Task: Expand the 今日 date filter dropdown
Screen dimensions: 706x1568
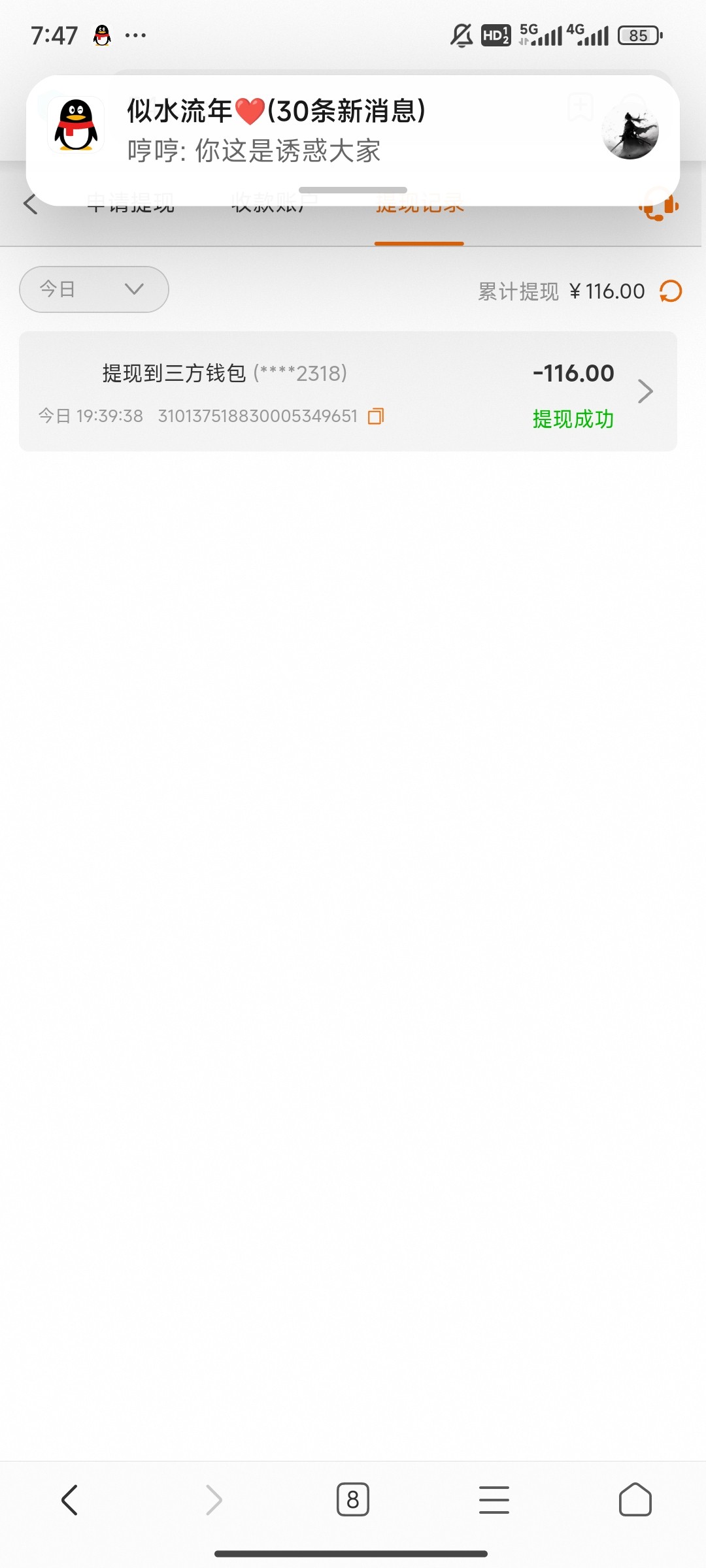Action: [94, 289]
